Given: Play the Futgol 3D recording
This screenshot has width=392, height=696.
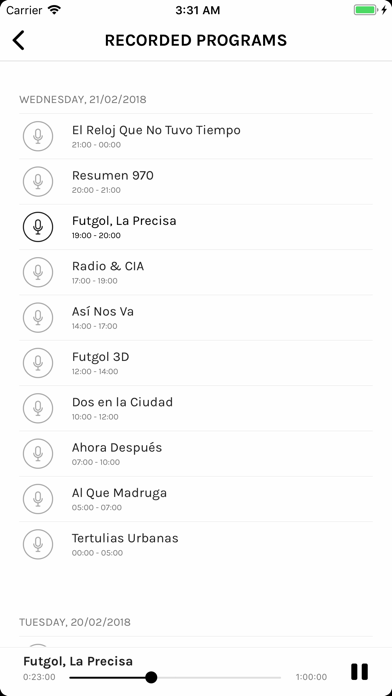Looking at the screenshot, I should point(196,363).
